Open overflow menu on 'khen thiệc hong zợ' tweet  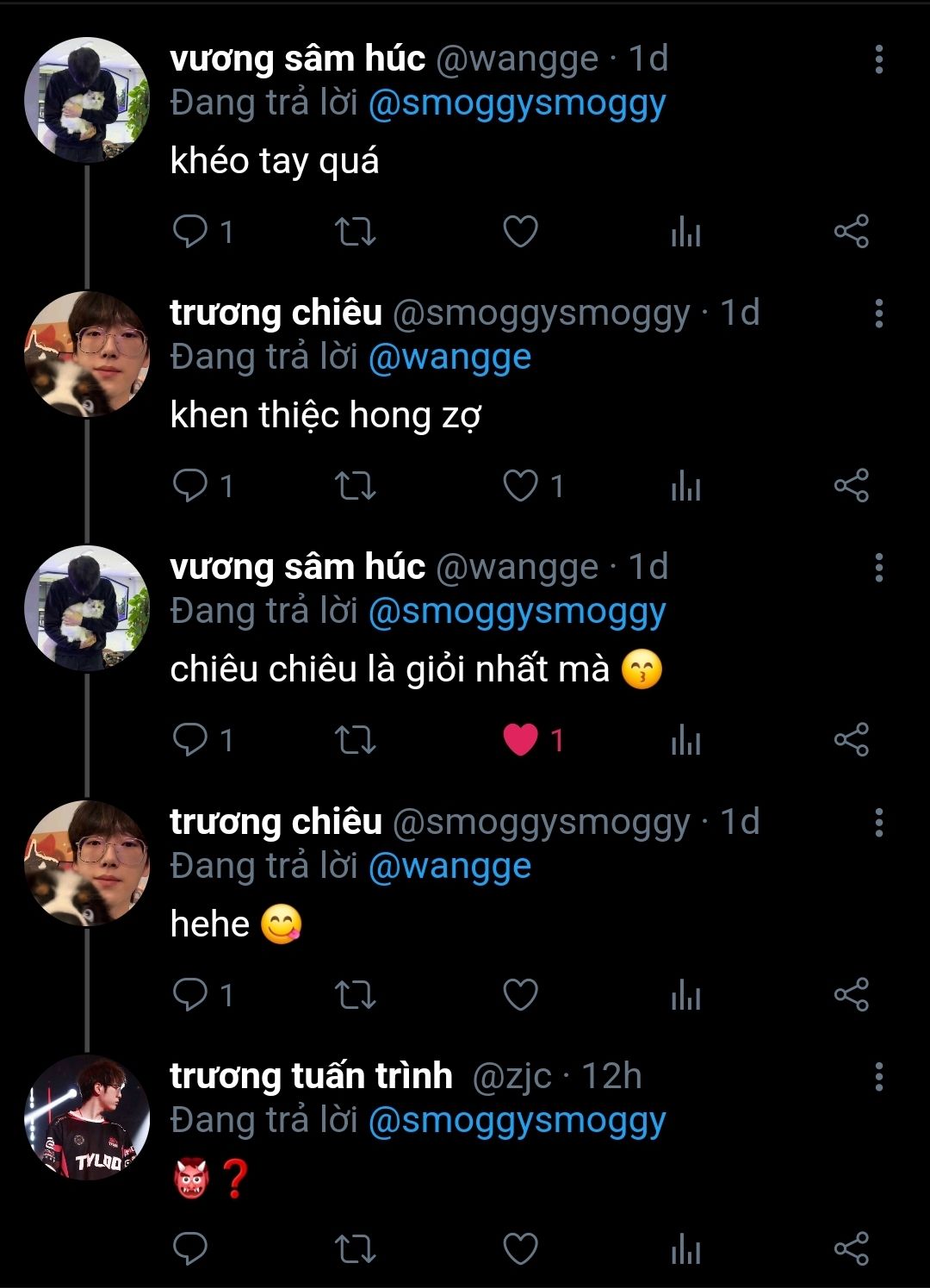(x=878, y=314)
